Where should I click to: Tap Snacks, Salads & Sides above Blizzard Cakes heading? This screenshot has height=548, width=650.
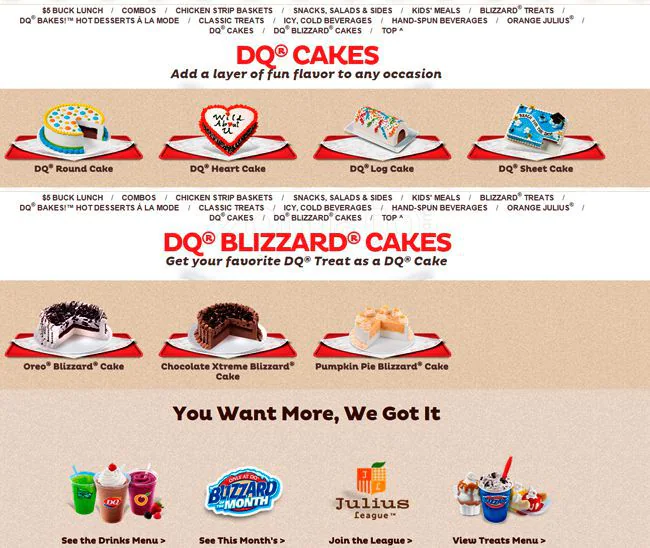point(342,197)
